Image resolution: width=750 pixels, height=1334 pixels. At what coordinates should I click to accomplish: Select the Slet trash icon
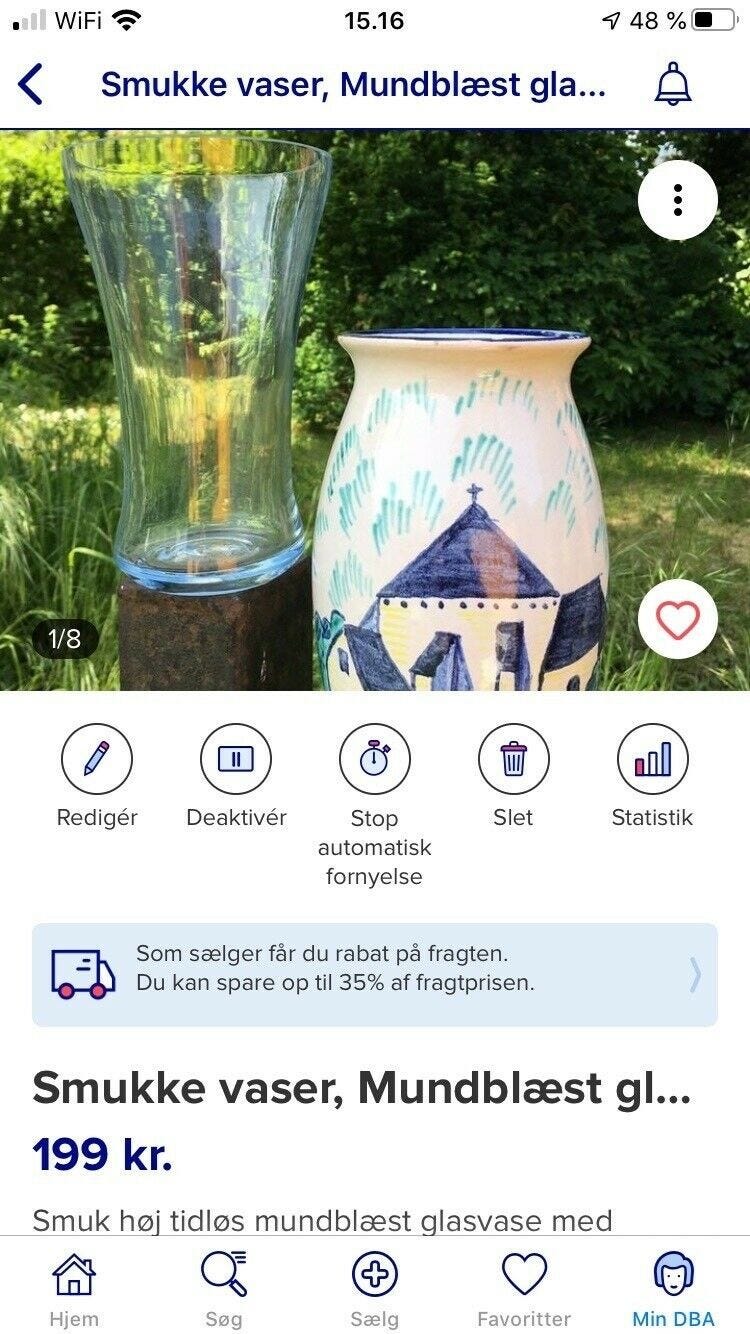[513, 760]
